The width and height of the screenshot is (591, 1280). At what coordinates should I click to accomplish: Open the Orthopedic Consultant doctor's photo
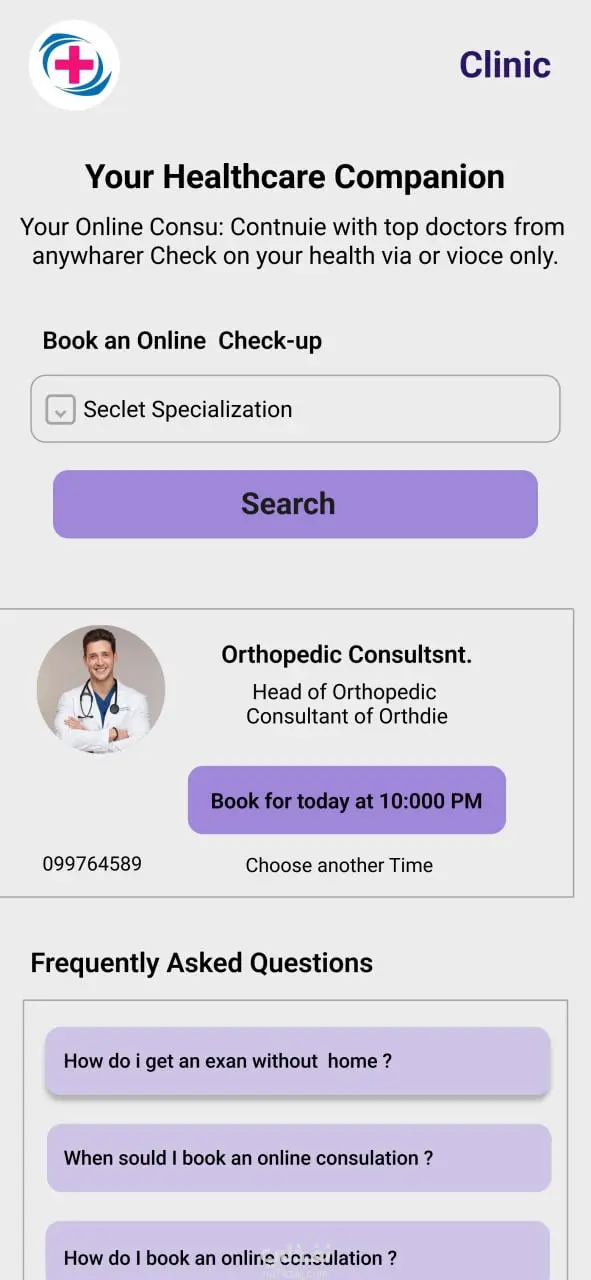[101, 689]
